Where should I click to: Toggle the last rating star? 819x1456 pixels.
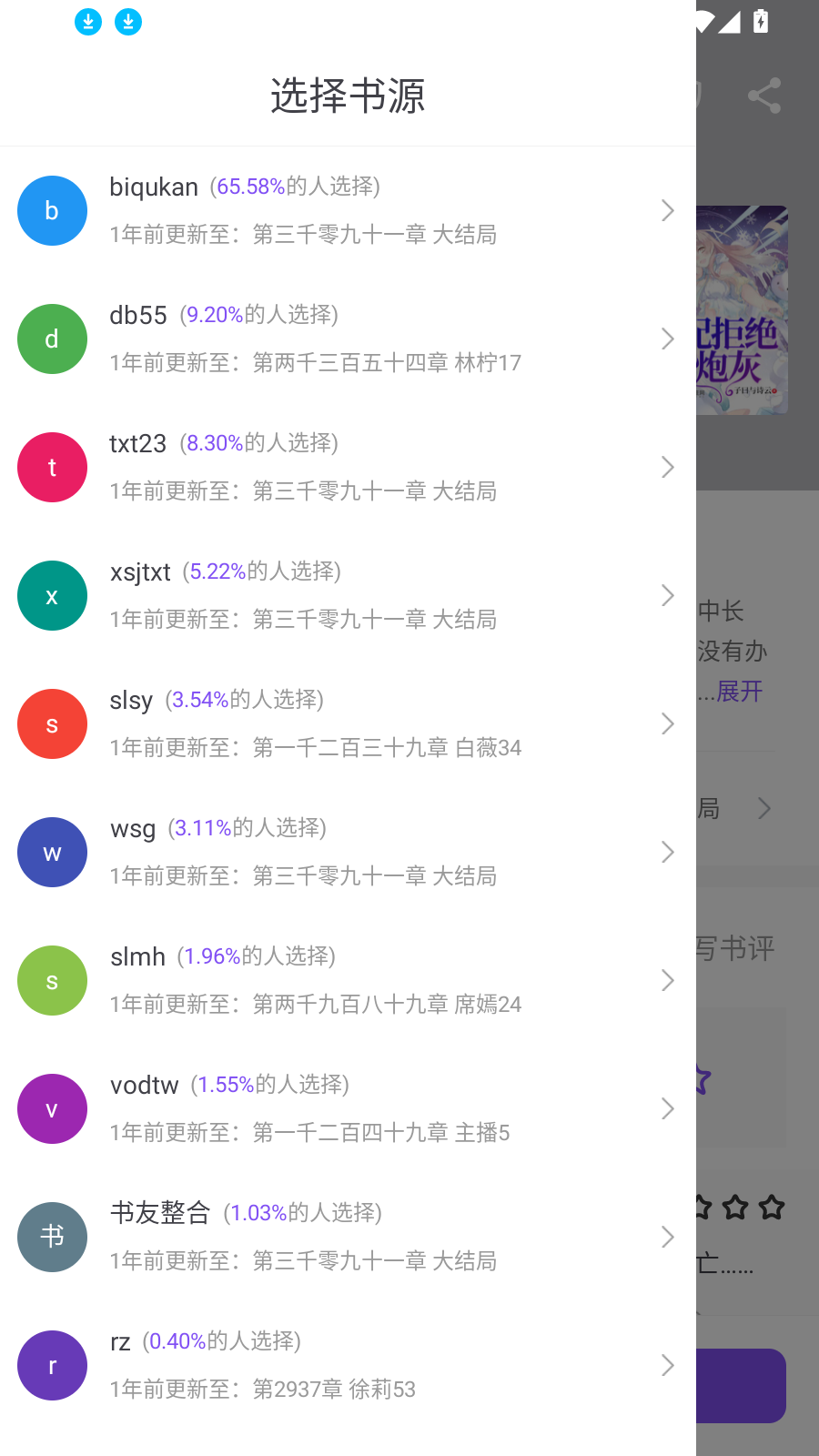pyautogui.click(x=772, y=1208)
